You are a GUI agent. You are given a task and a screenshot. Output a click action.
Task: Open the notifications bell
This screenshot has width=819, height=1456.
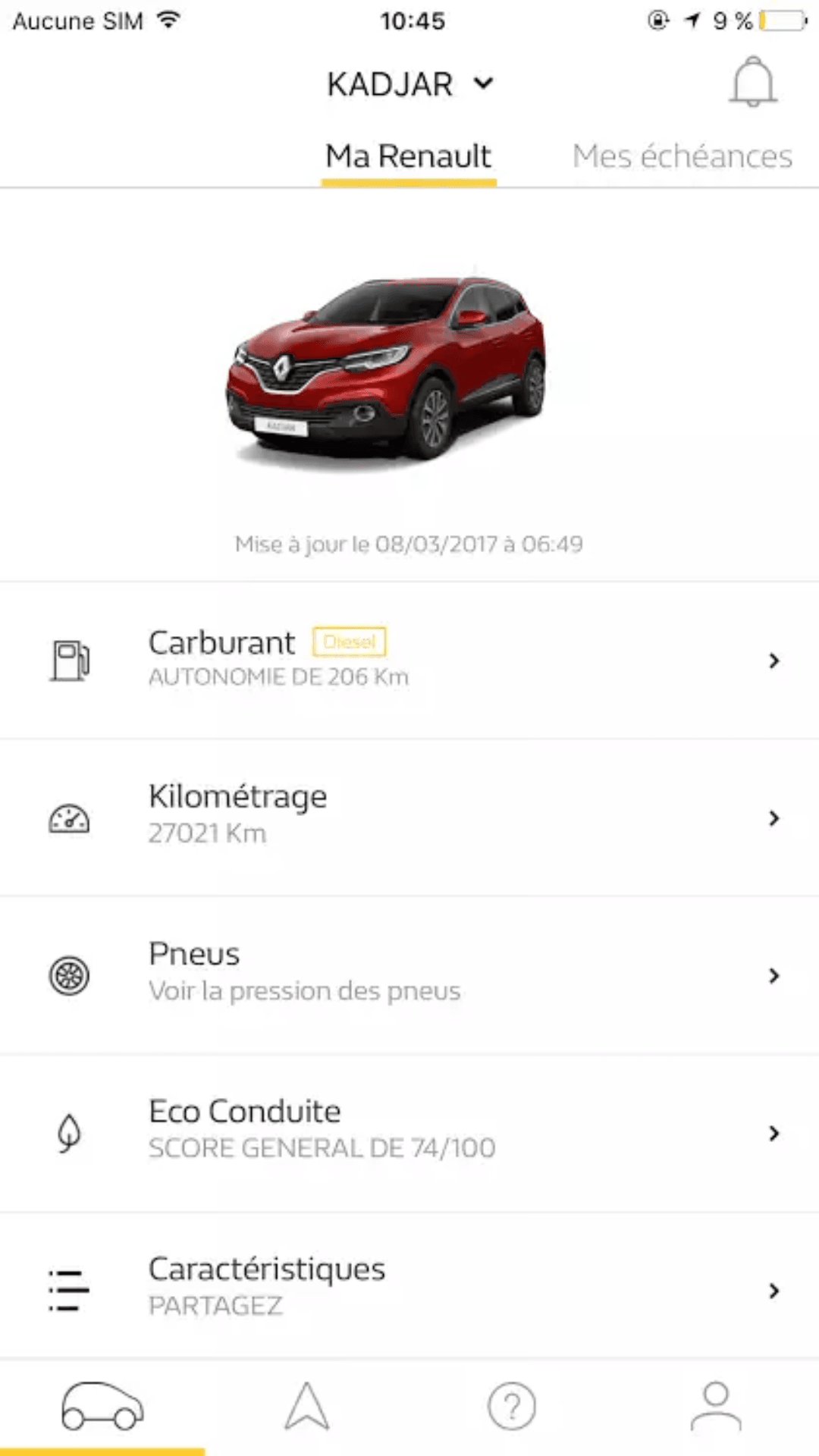coord(752,82)
